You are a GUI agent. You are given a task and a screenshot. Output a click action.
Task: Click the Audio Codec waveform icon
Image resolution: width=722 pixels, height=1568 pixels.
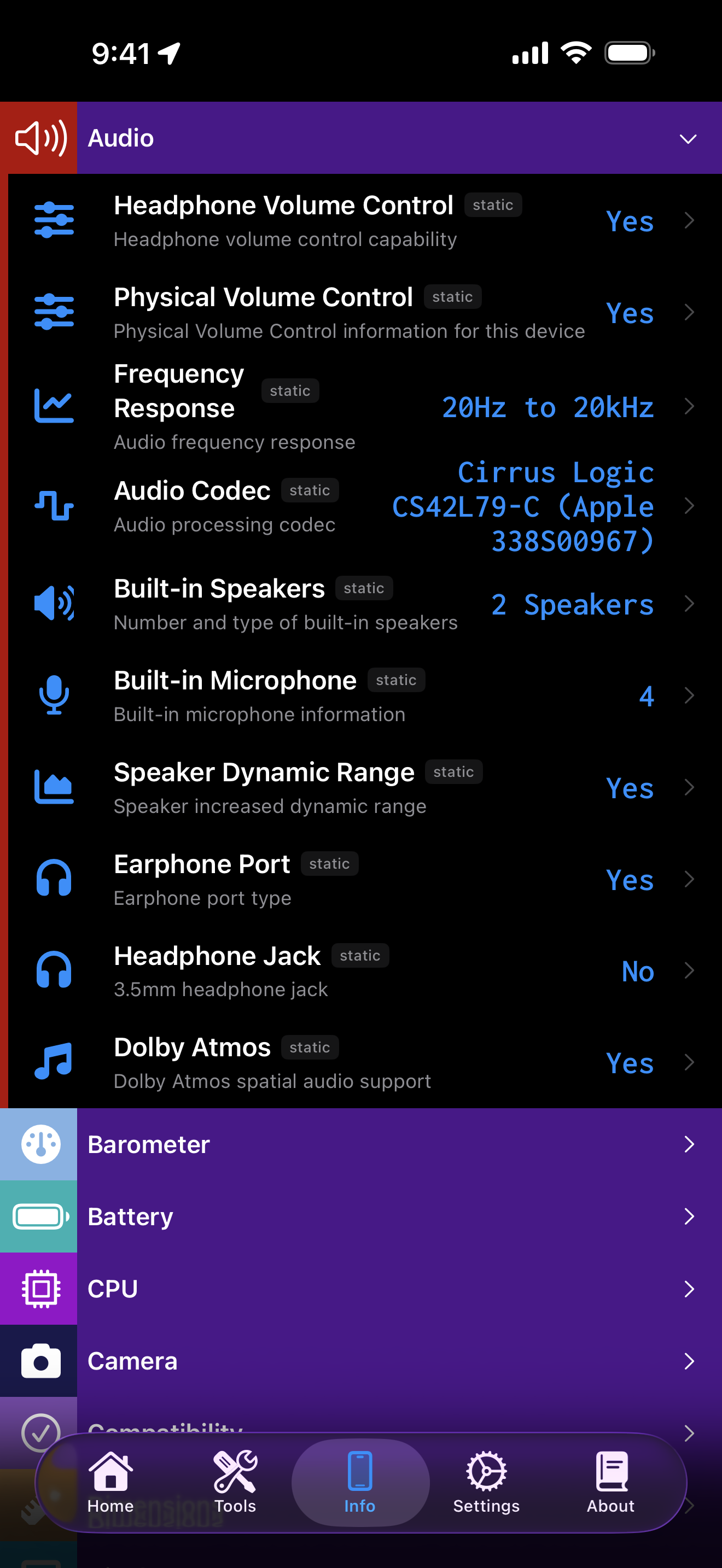tap(54, 506)
